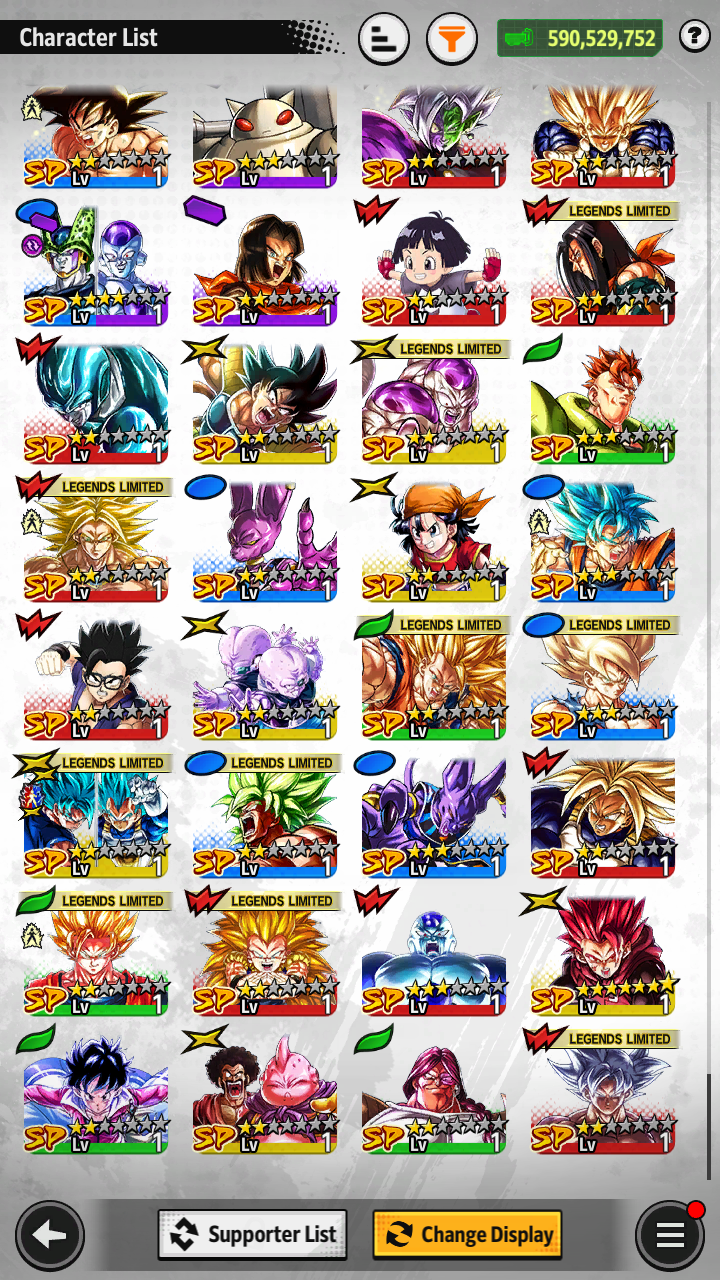Tap the help question mark icon
Image resolution: width=720 pixels, height=1280 pixels.
coord(694,37)
